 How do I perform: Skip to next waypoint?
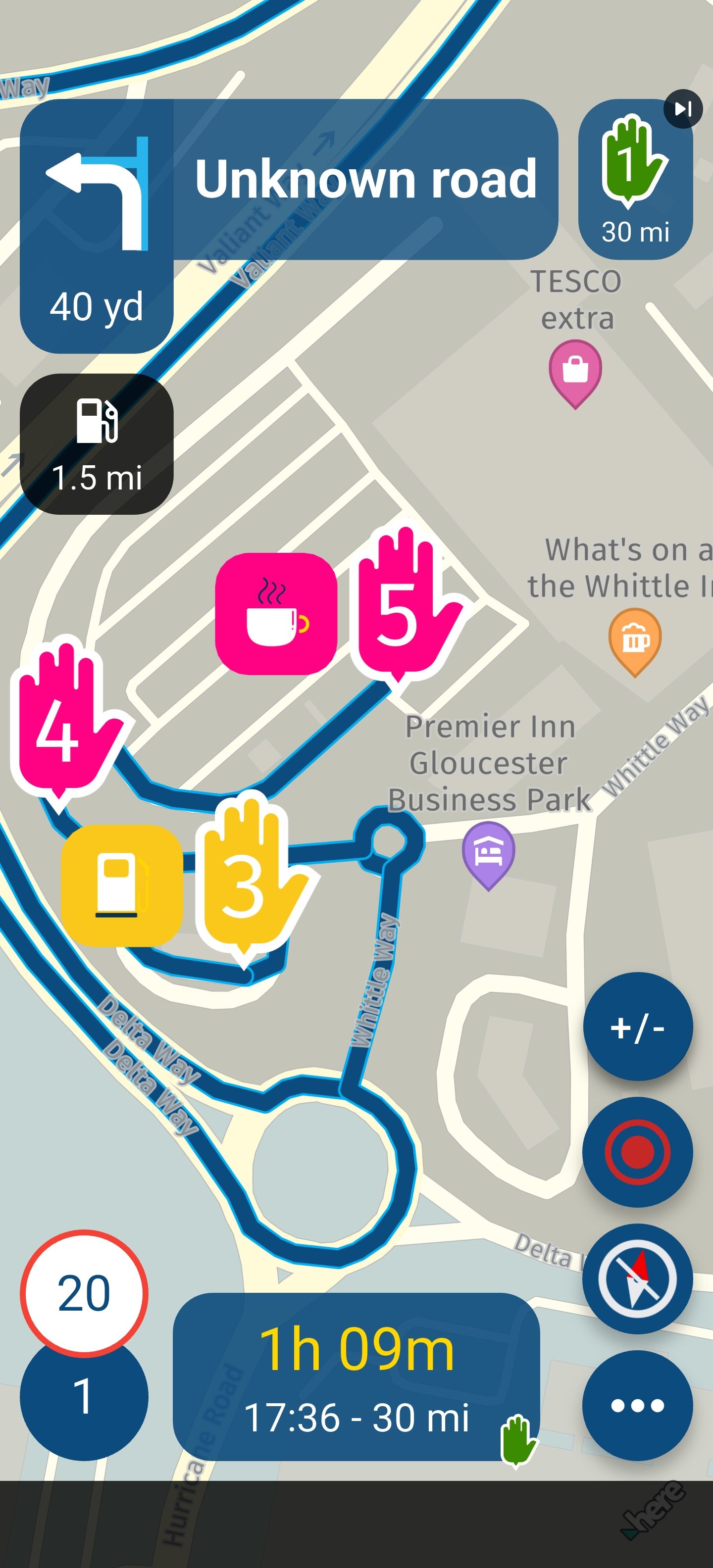click(683, 109)
